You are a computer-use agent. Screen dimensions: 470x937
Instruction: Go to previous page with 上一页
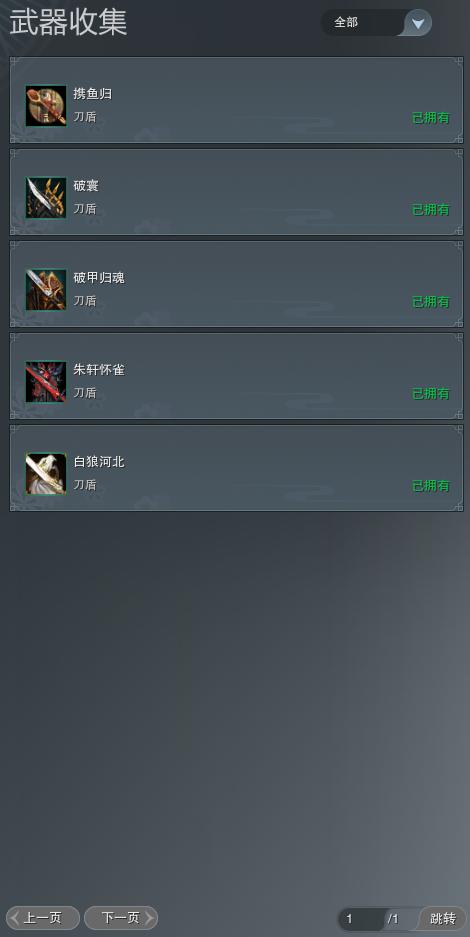pyautogui.click(x=42, y=918)
